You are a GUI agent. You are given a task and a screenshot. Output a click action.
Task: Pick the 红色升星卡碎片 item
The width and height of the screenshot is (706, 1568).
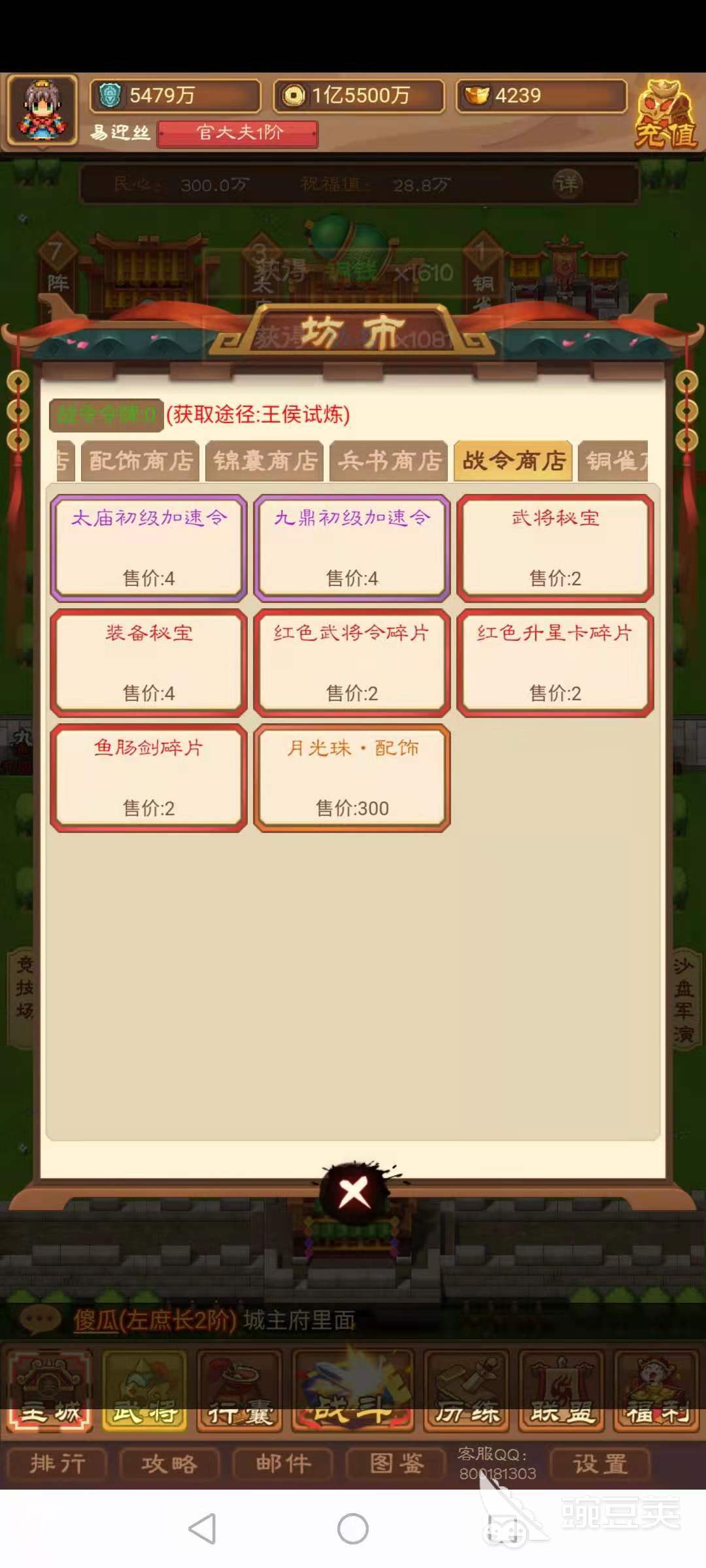pyautogui.click(x=555, y=662)
